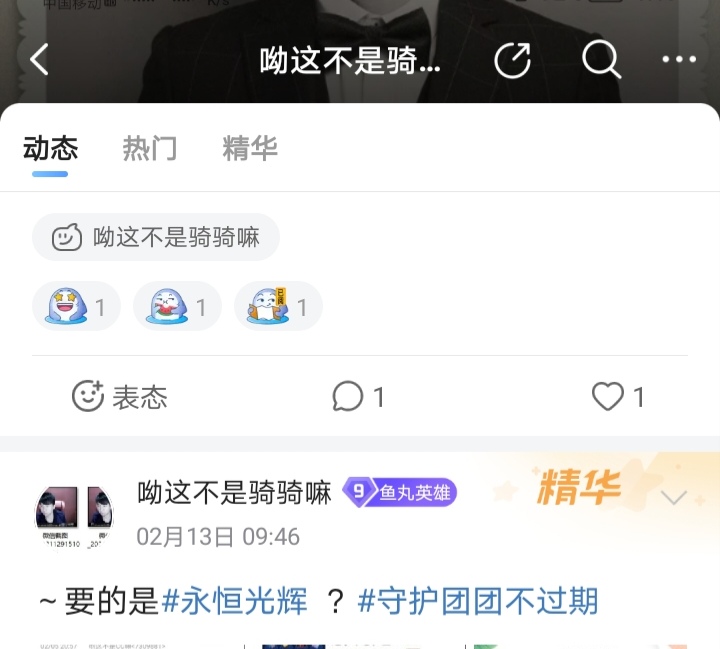Select the 动态 tab

[50, 149]
